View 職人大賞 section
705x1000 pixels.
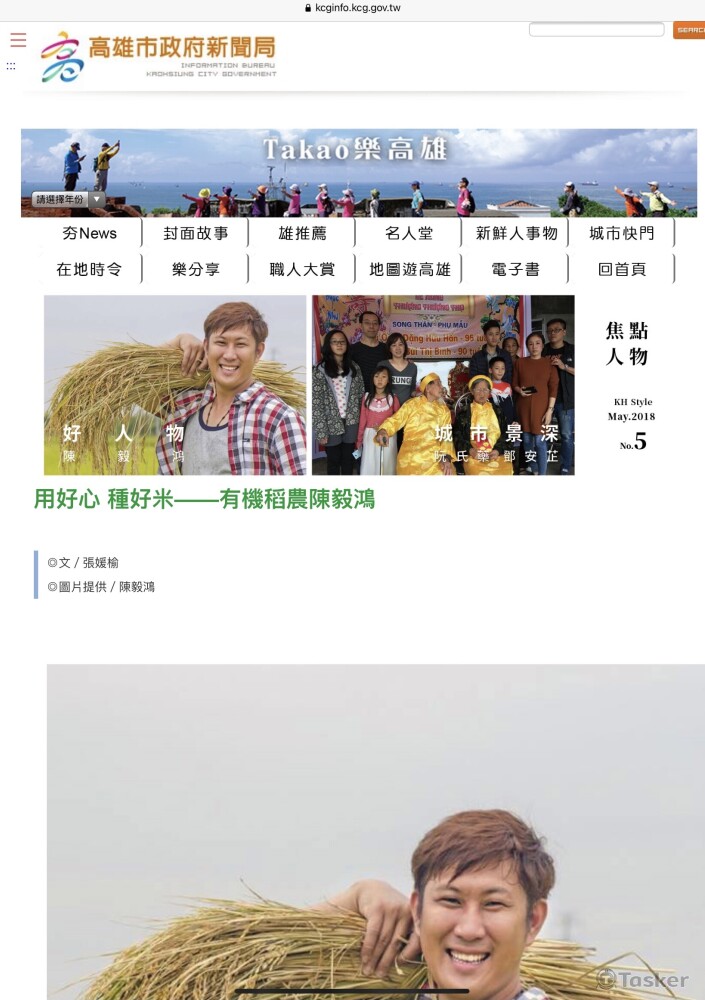(302, 269)
